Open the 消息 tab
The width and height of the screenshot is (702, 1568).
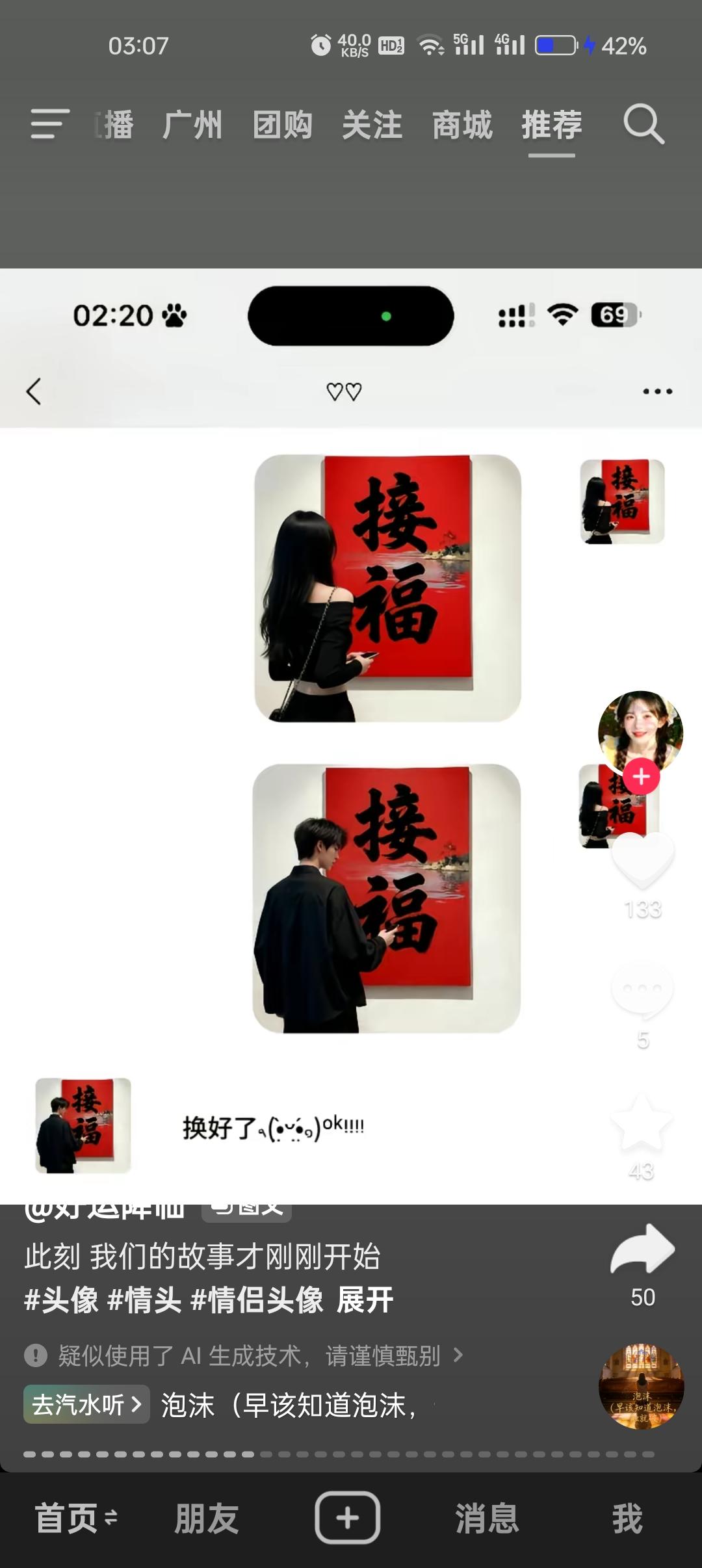[487, 1519]
